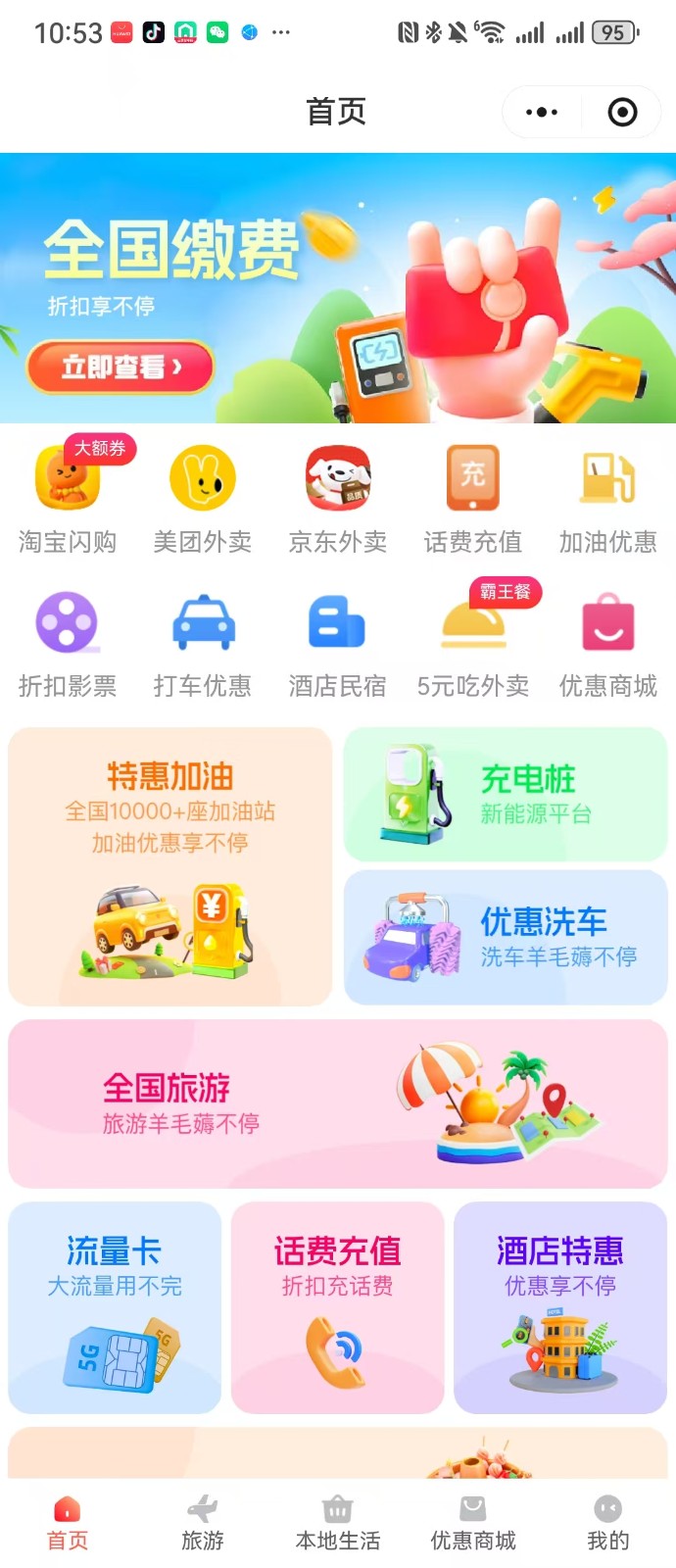Open the 酒店特惠 card

tap(560, 1307)
